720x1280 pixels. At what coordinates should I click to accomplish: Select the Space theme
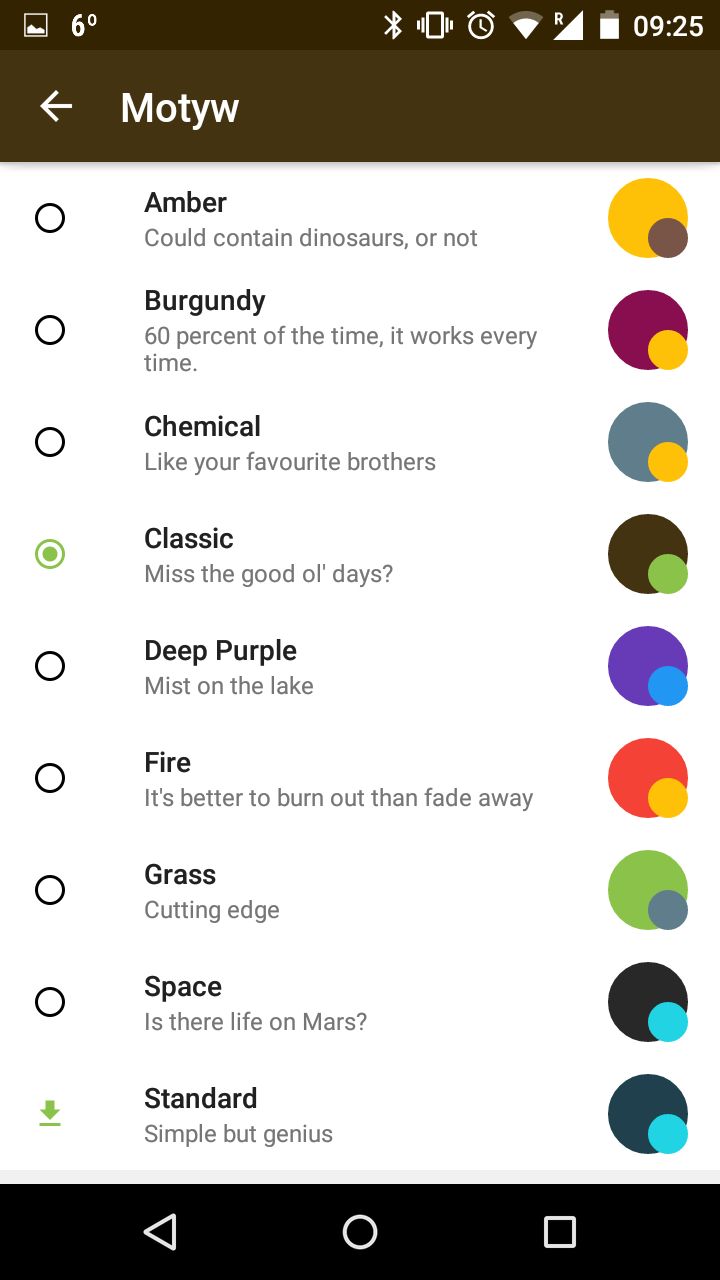pos(360,1002)
